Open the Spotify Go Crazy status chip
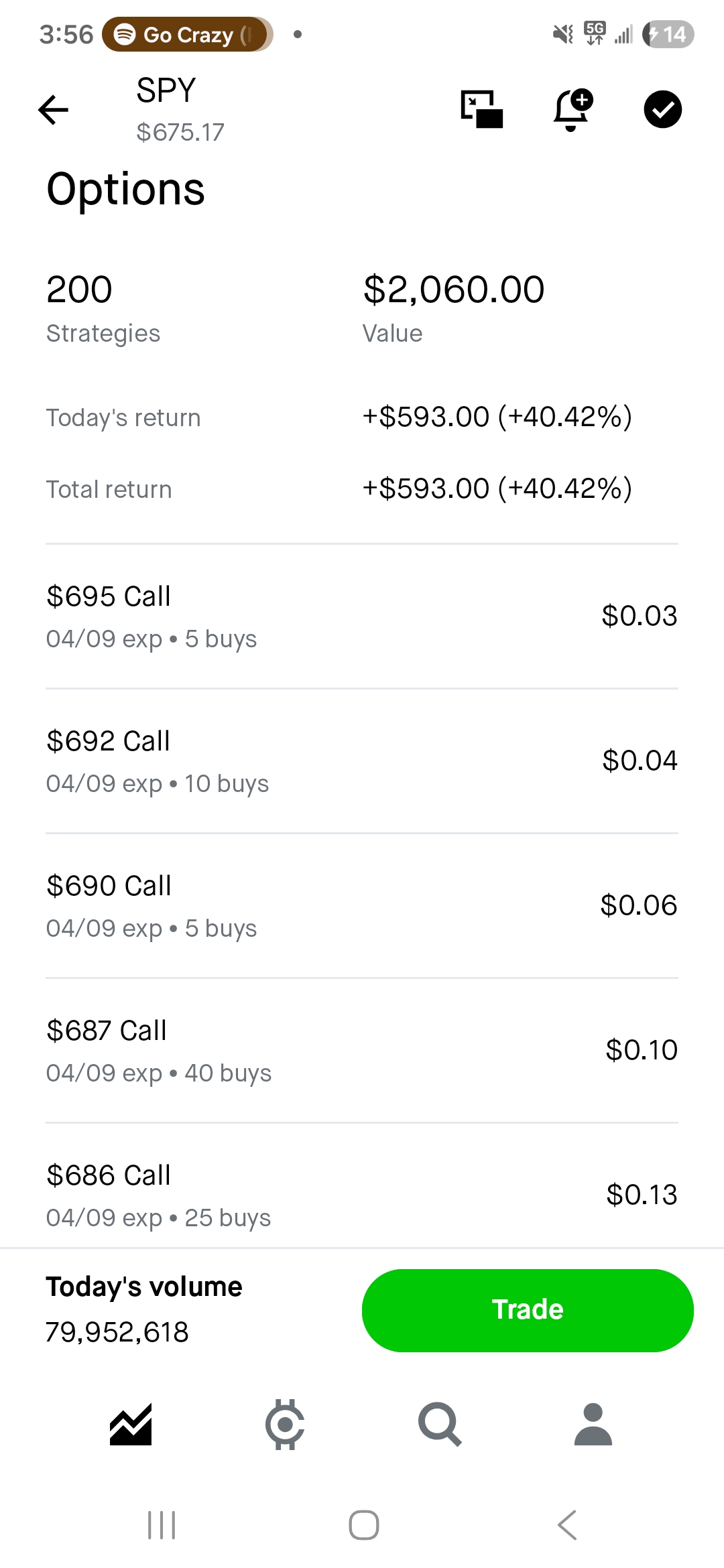The image size is (724, 1568). (x=188, y=34)
